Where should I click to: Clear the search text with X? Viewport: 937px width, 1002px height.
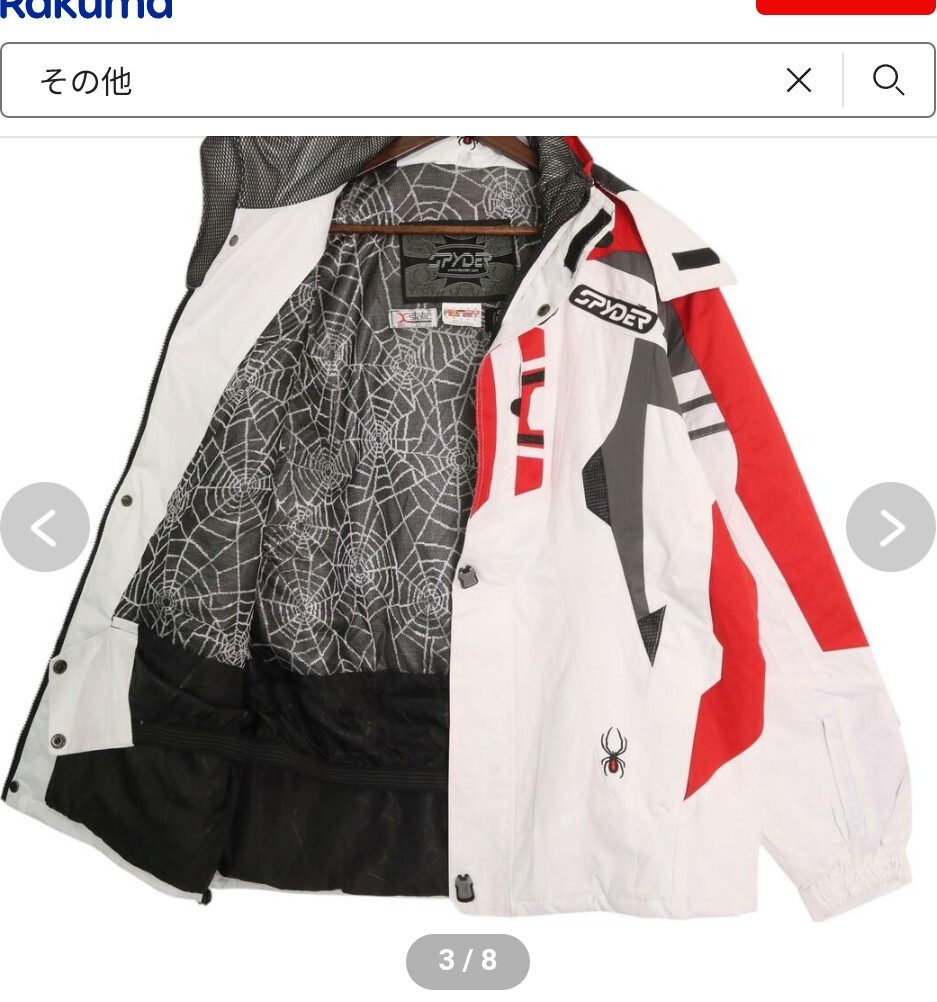(798, 80)
